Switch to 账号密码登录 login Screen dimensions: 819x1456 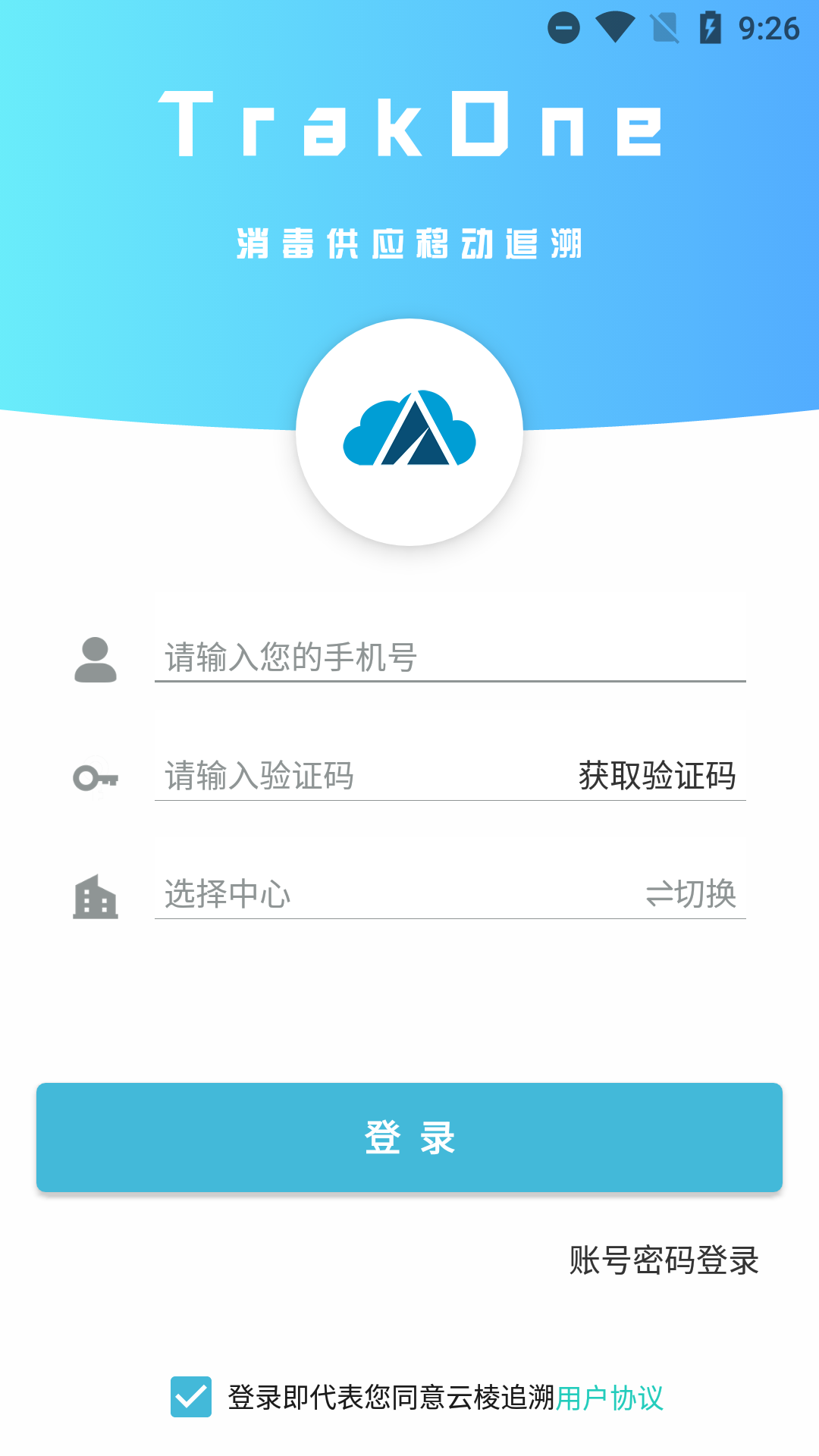click(664, 1260)
